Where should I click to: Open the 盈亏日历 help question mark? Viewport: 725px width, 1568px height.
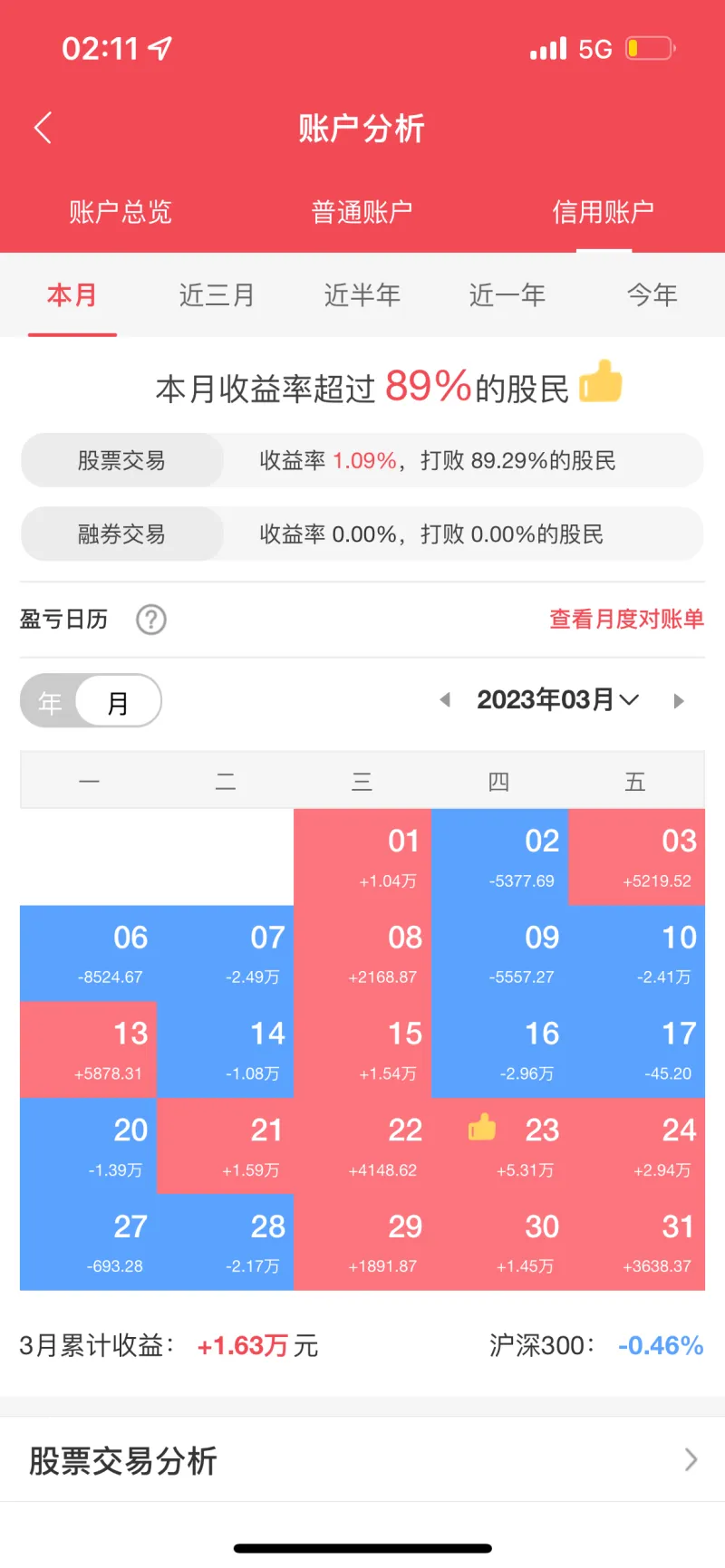click(x=151, y=620)
